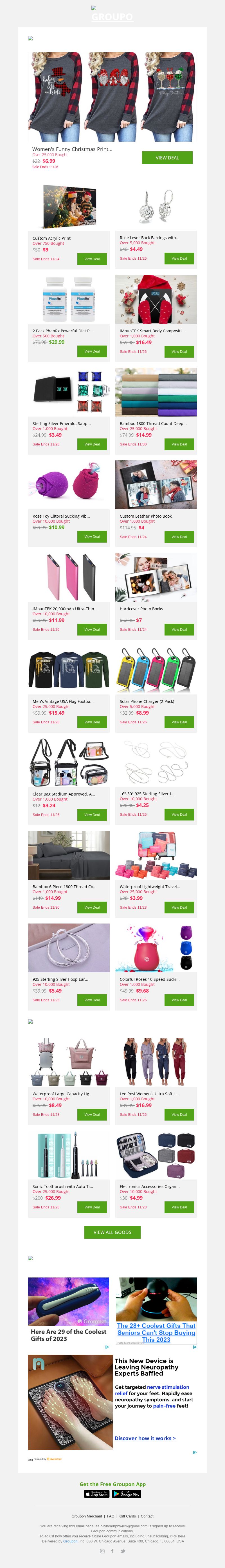Open Groupon's Instagram icon
The width and height of the screenshot is (225, 1568).
[x=102, y=1551]
